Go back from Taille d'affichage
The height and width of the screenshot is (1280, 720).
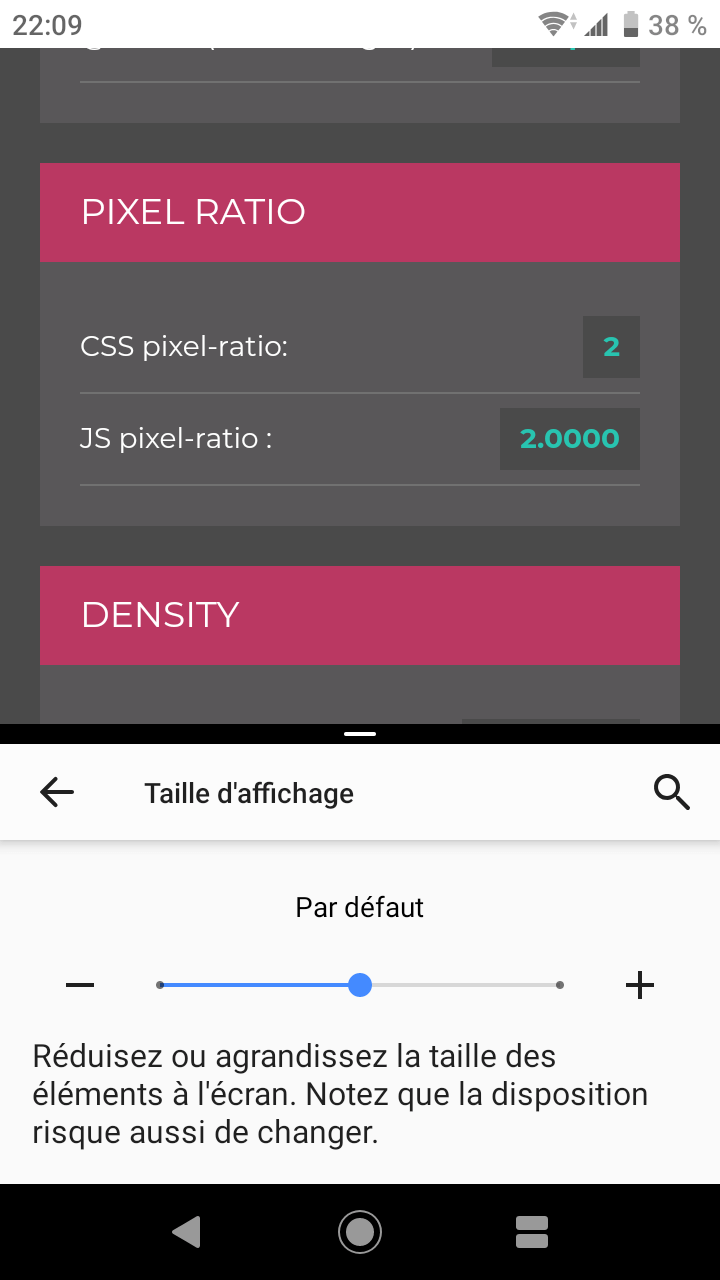(x=57, y=793)
